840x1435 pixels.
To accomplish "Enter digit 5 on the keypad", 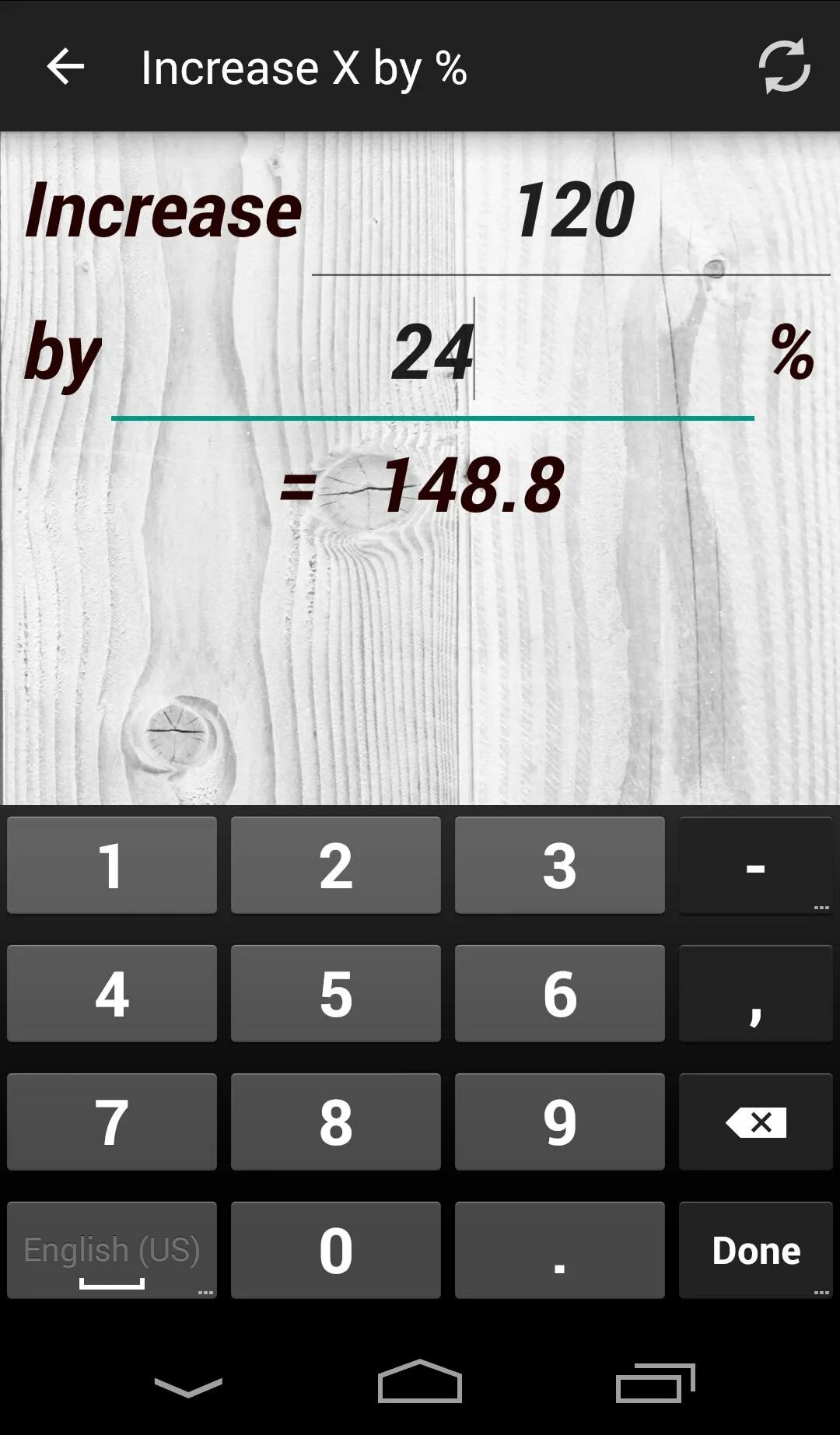I will 336,993.
